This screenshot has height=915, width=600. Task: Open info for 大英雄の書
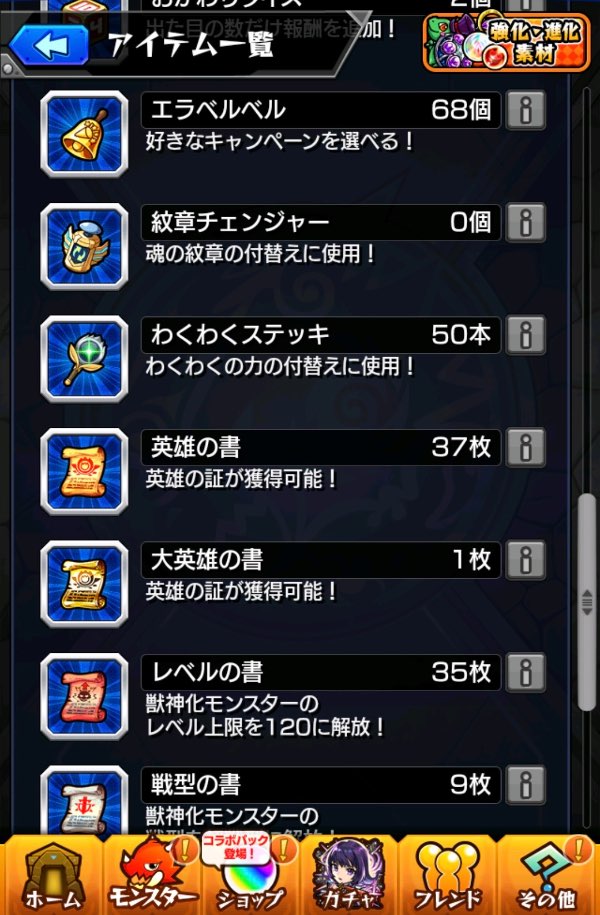point(526,559)
